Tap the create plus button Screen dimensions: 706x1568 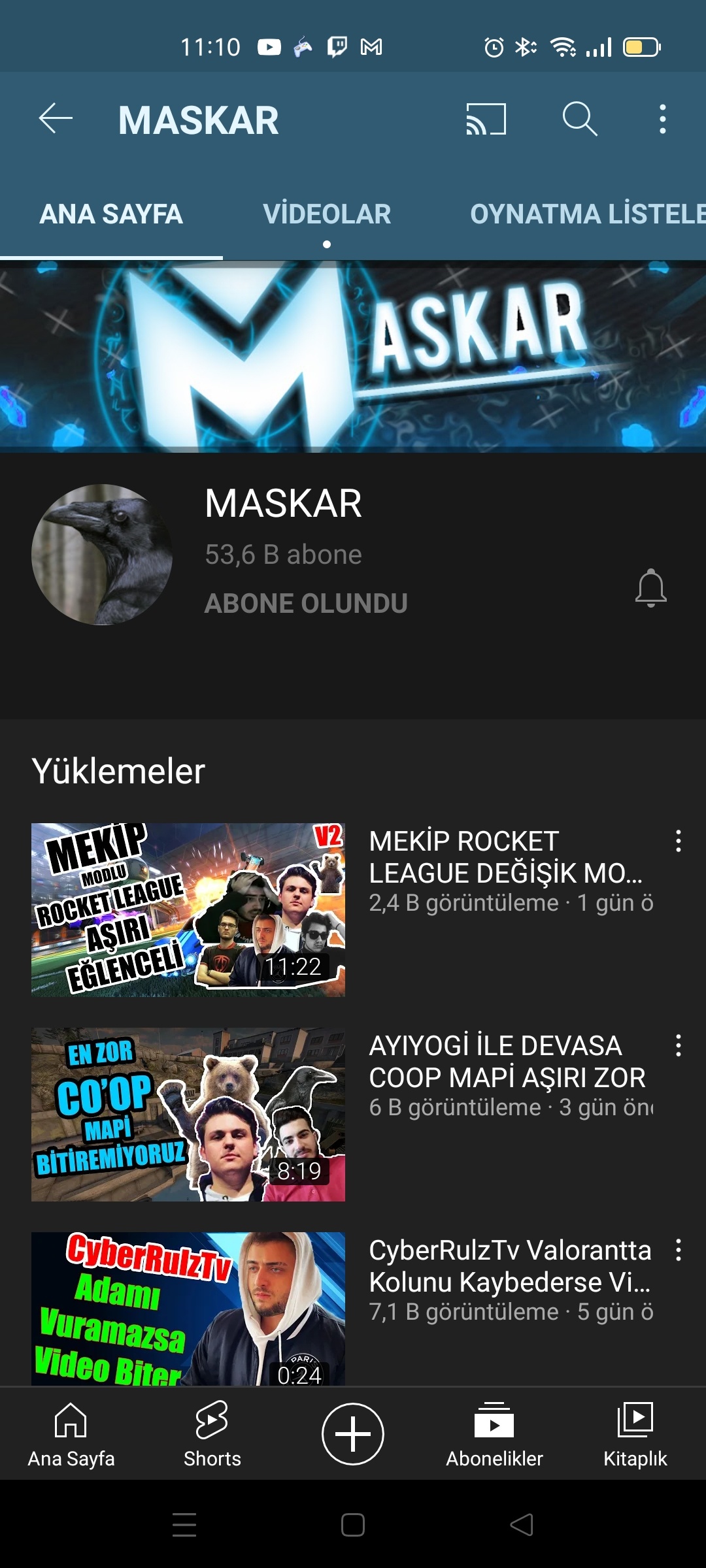coord(353,1434)
